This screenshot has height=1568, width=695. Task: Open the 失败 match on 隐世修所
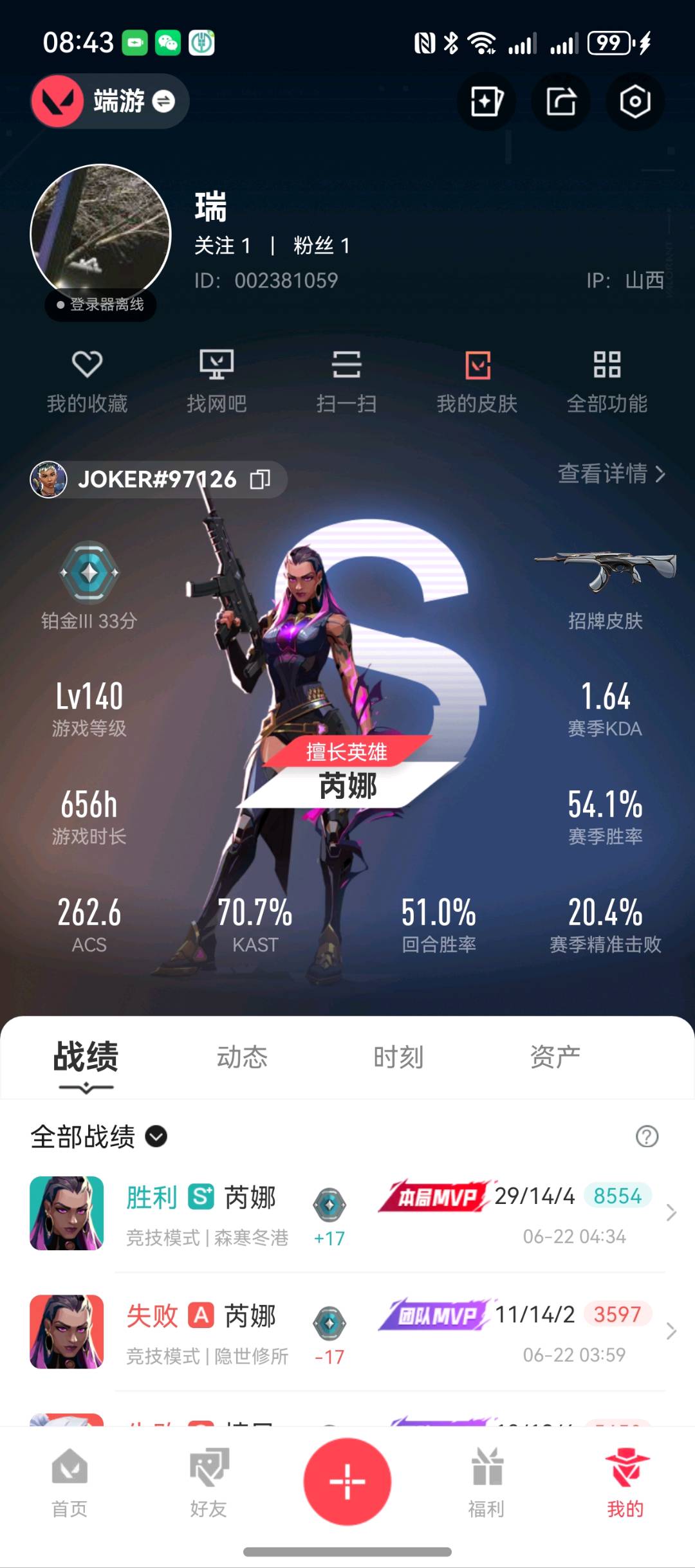click(x=347, y=1332)
